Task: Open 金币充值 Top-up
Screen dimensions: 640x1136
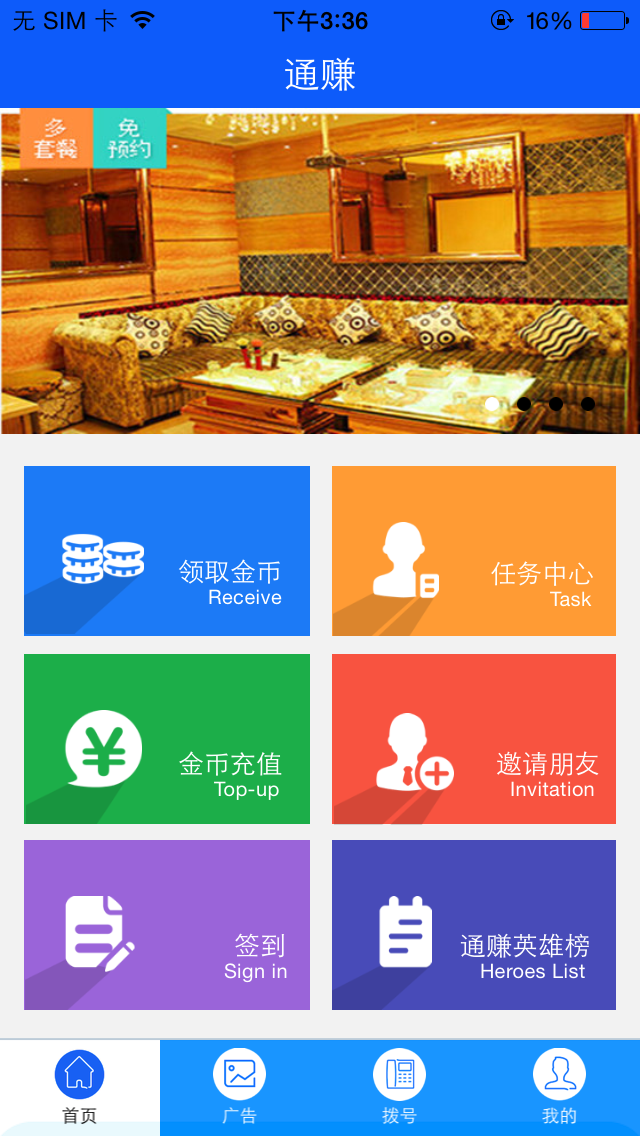Action: [x=167, y=739]
